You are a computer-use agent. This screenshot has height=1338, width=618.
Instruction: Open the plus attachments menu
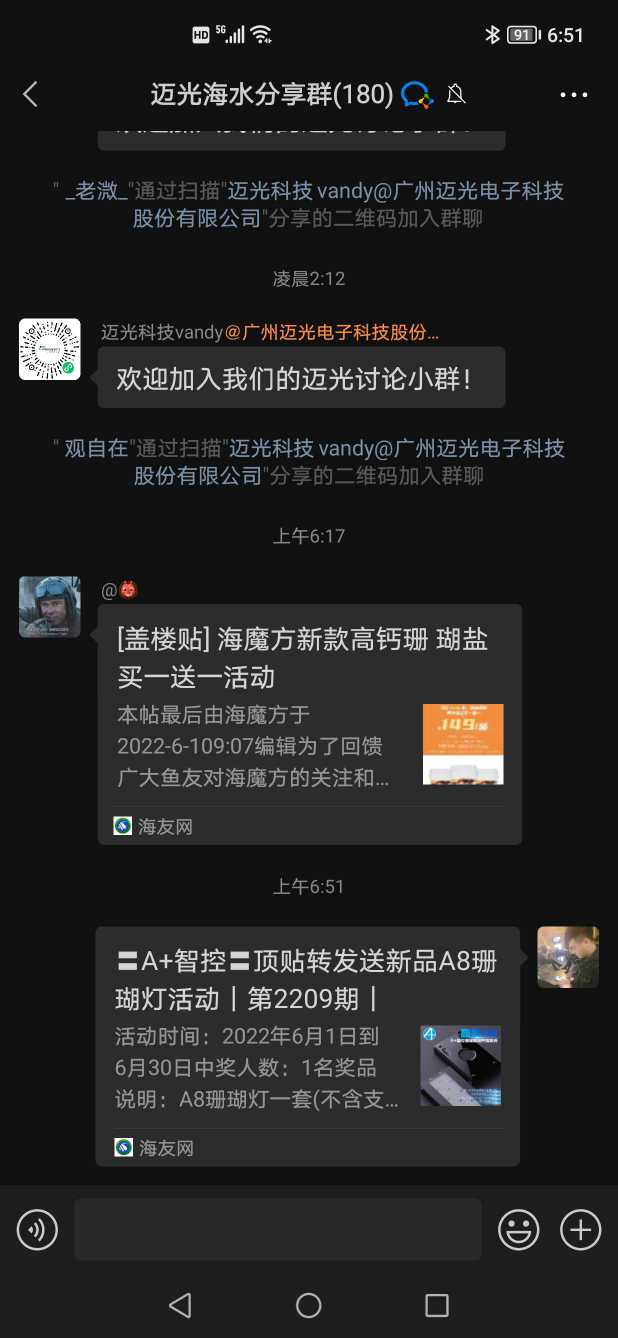(x=580, y=1229)
